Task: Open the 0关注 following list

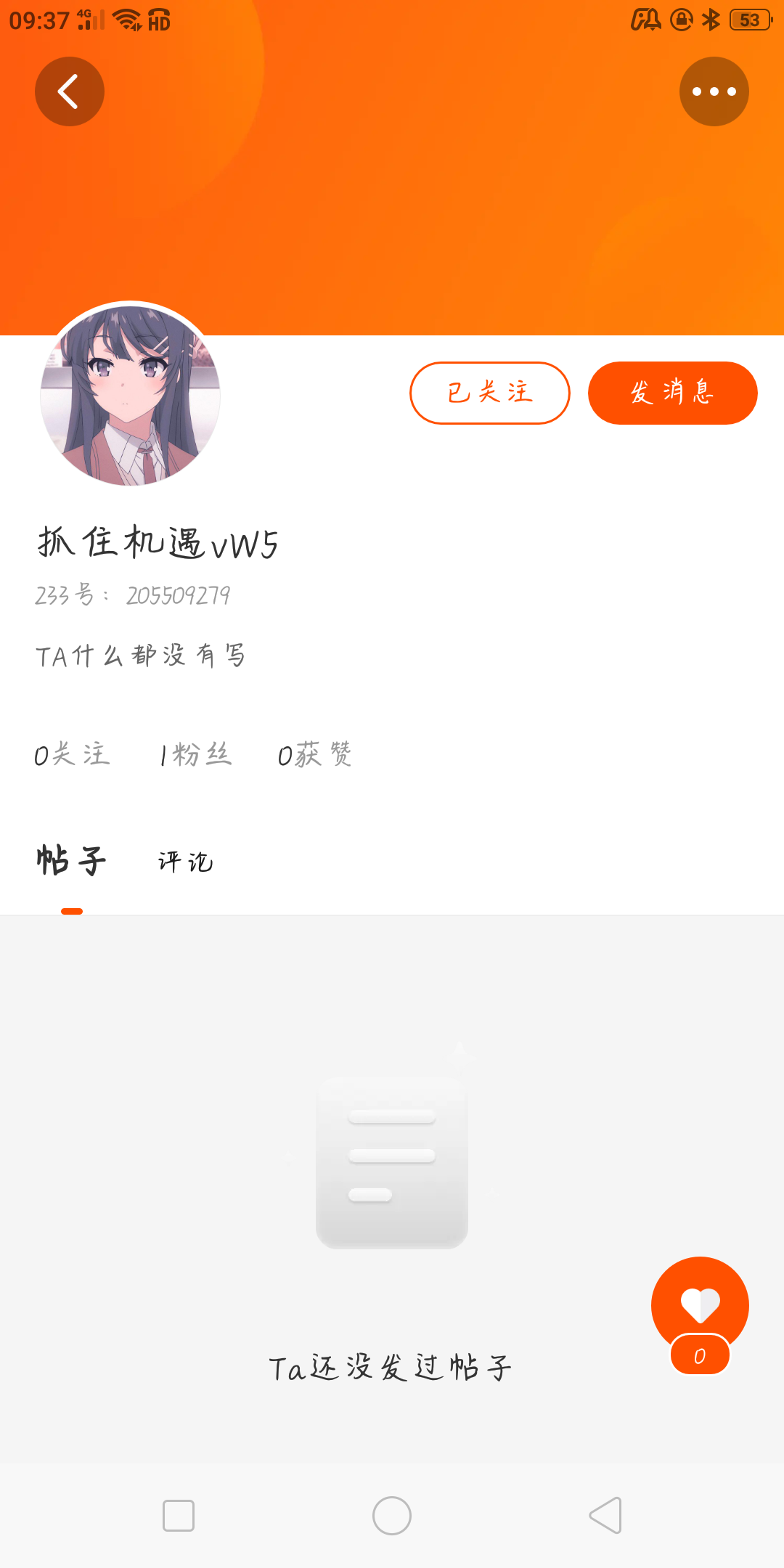Action: pos(72,755)
